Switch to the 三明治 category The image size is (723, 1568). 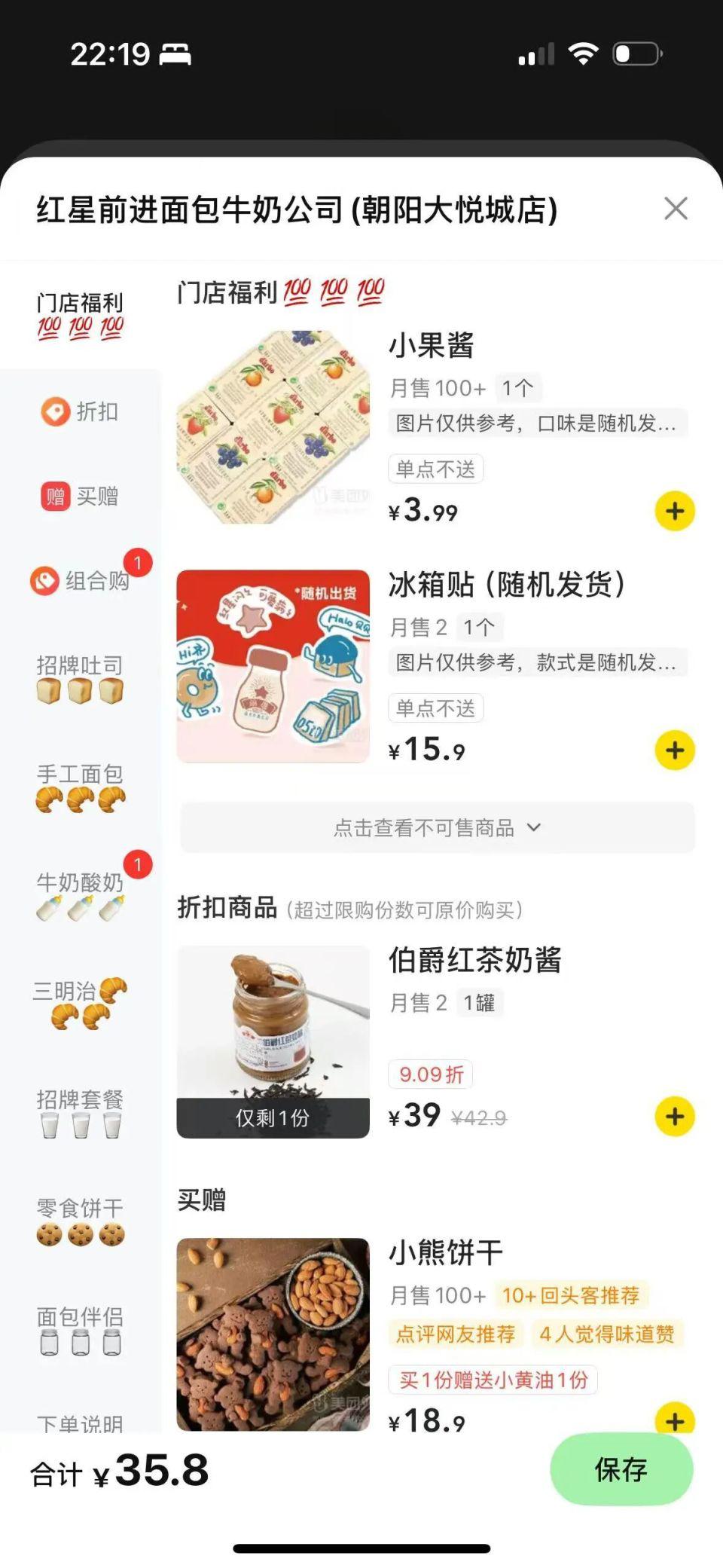(x=80, y=1003)
